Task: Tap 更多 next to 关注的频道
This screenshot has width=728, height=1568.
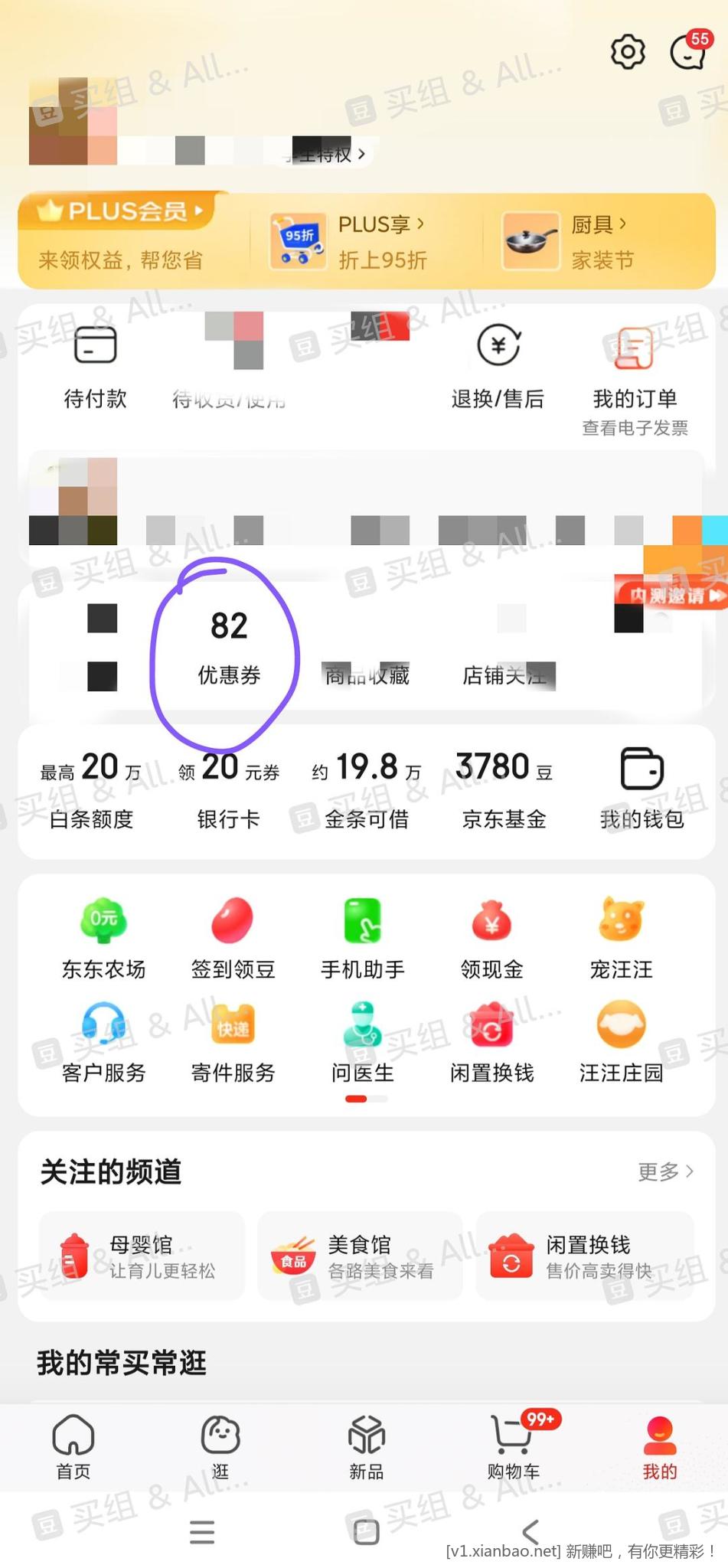Action: click(665, 1171)
